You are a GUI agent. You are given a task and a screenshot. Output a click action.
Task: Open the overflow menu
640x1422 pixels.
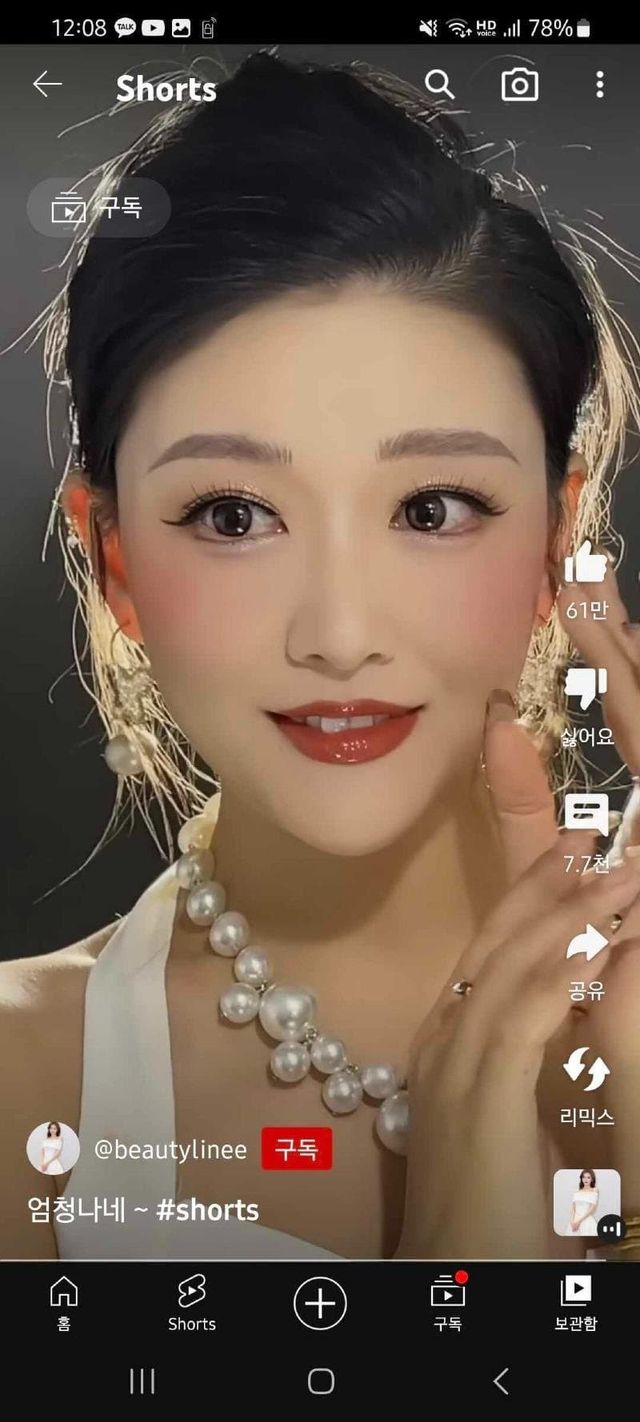(x=599, y=85)
